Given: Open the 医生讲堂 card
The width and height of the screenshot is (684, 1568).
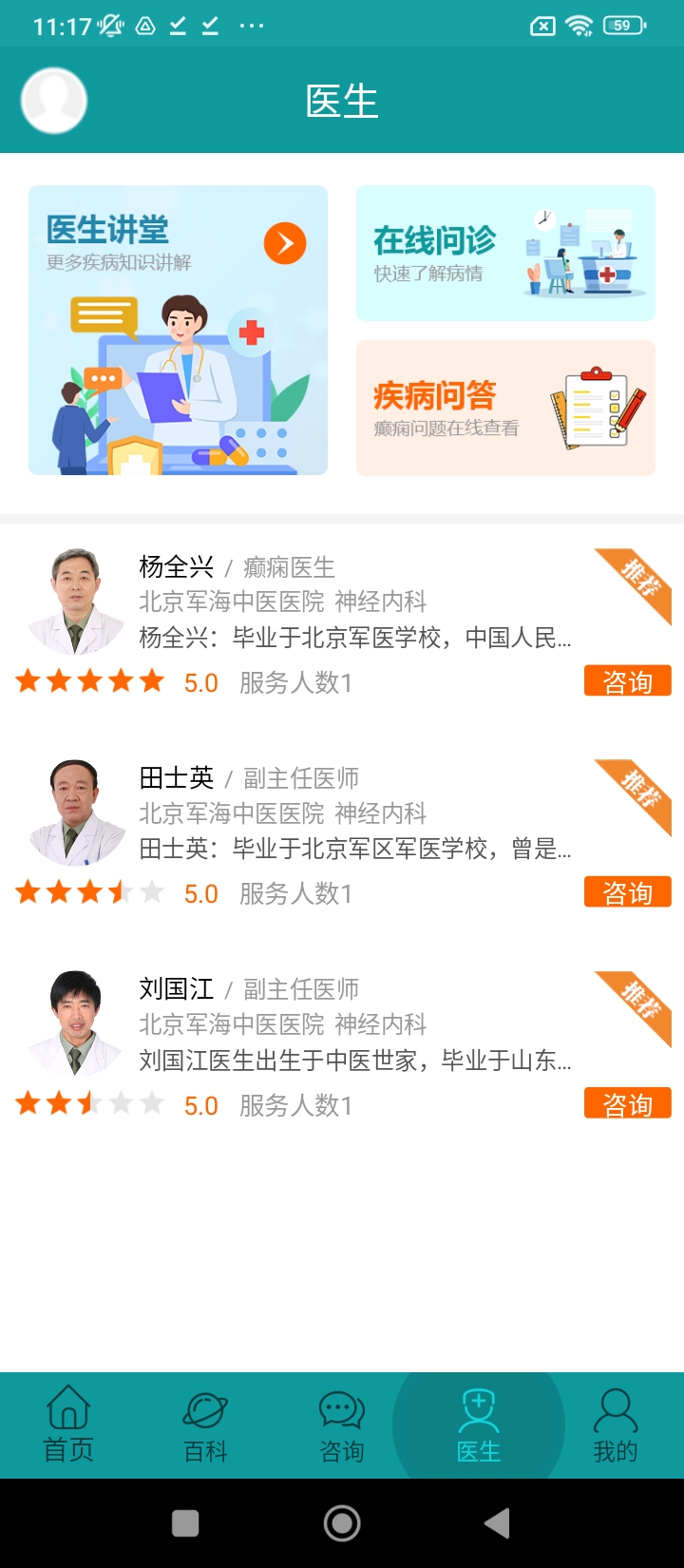Looking at the screenshot, I should (178, 330).
